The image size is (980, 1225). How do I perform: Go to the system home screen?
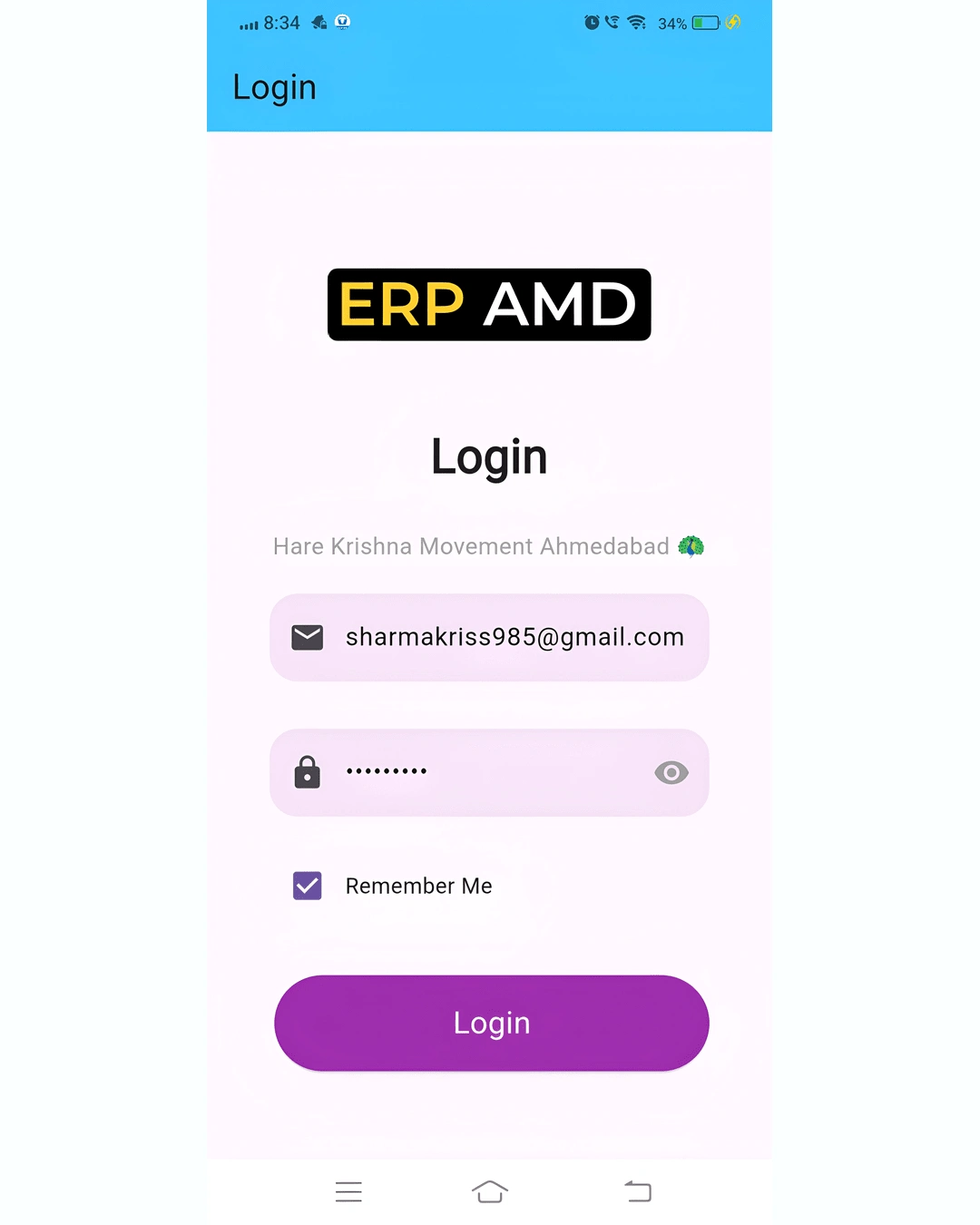click(490, 1191)
